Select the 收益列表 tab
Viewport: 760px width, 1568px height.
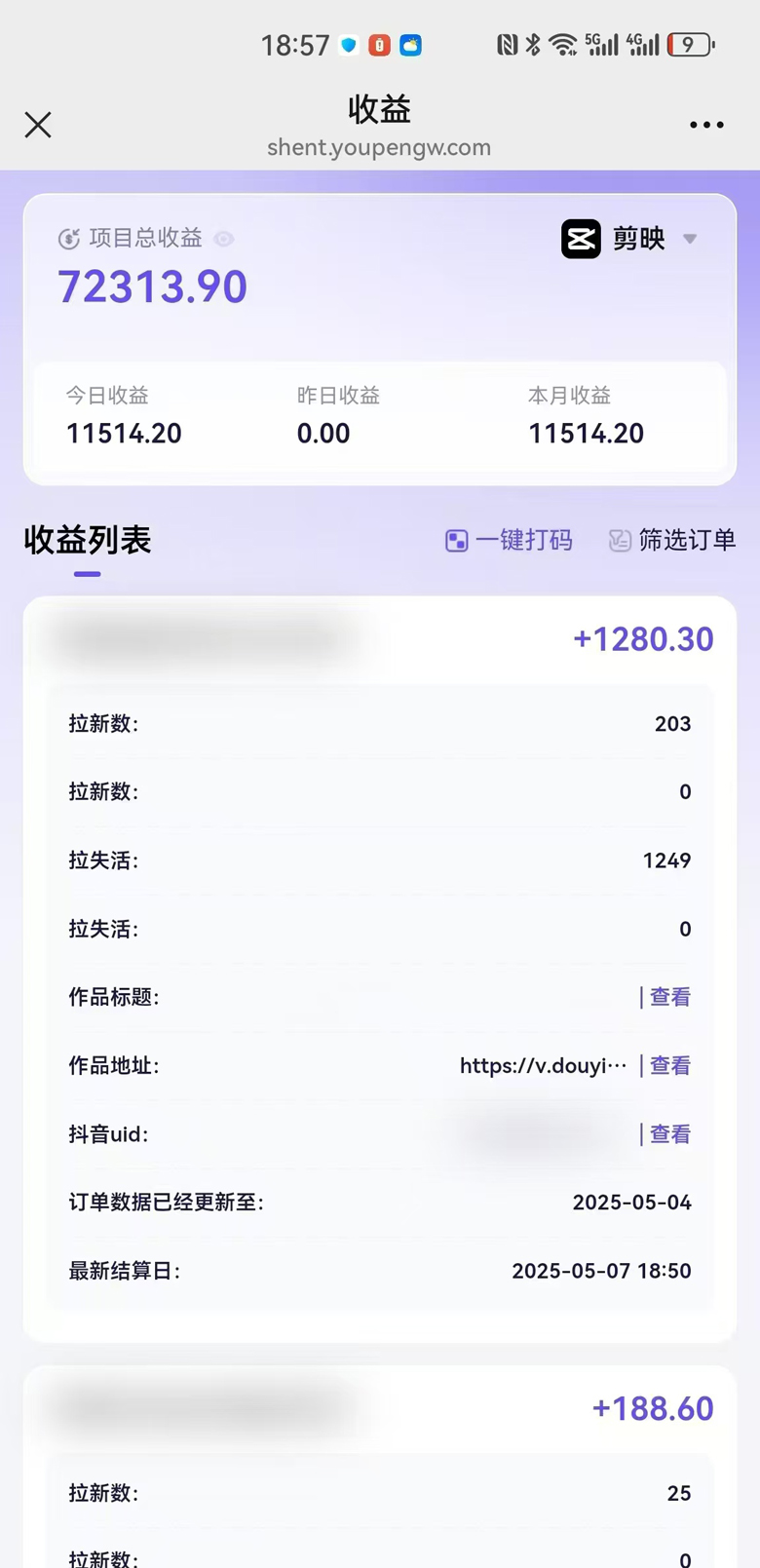click(x=88, y=541)
